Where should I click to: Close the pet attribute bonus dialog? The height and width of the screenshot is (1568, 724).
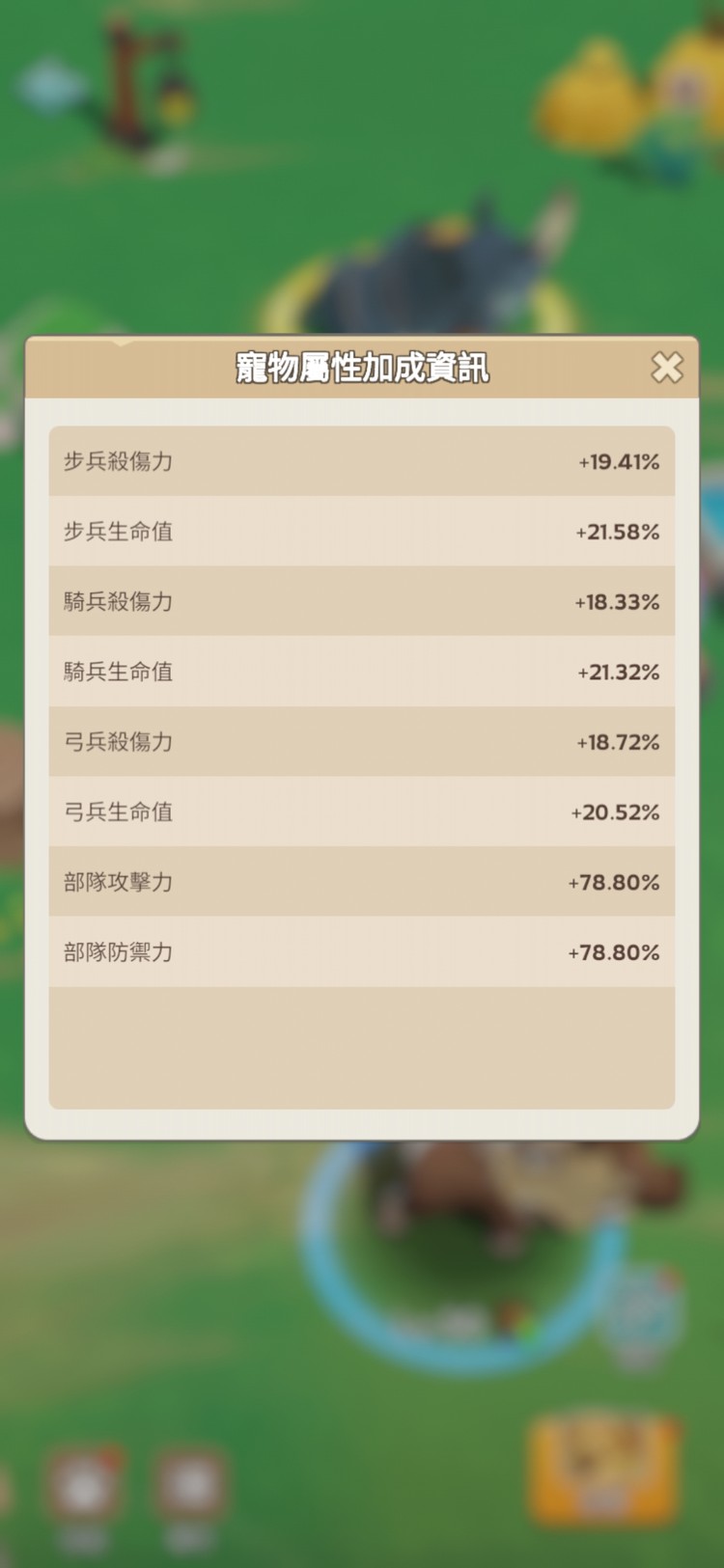(x=667, y=368)
